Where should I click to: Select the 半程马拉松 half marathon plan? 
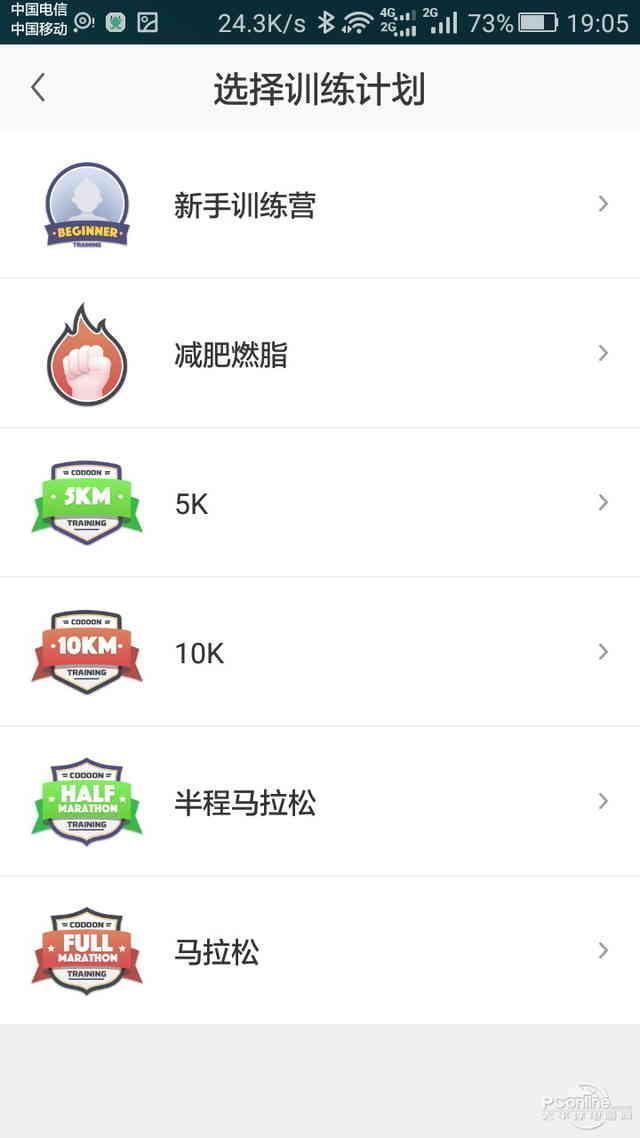click(320, 802)
